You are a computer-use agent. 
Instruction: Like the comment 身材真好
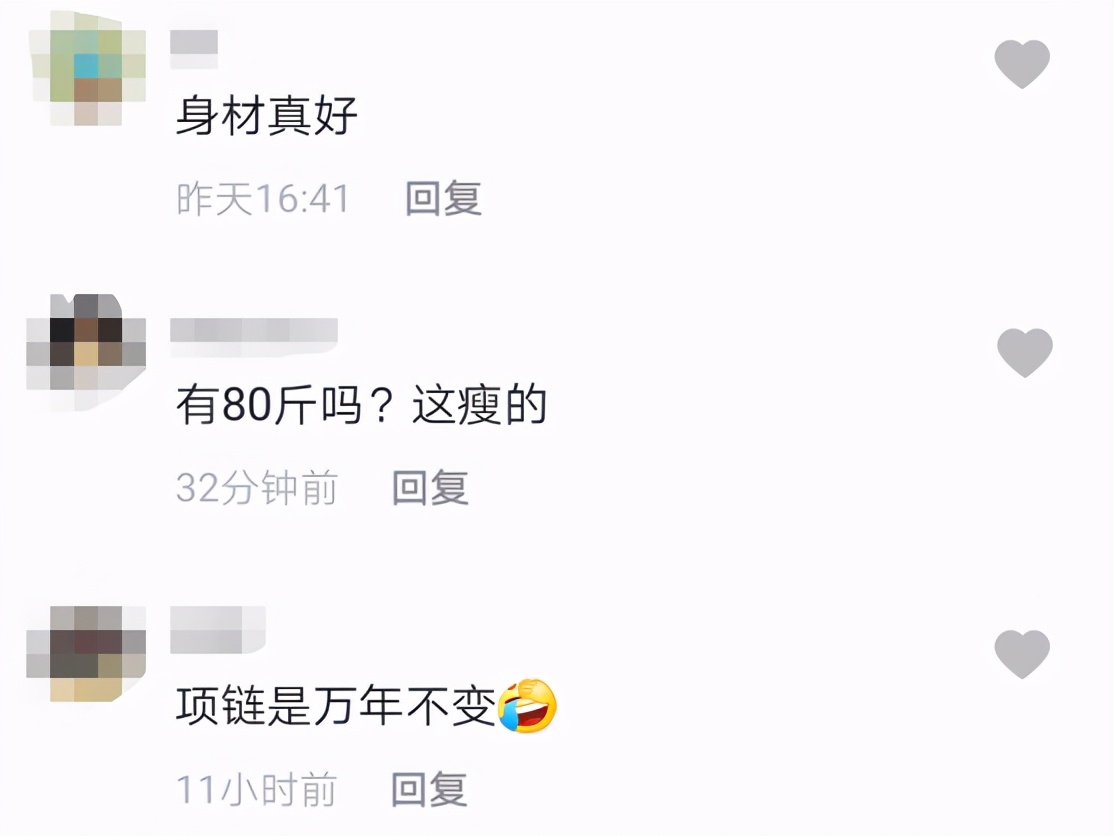point(1022,65)
